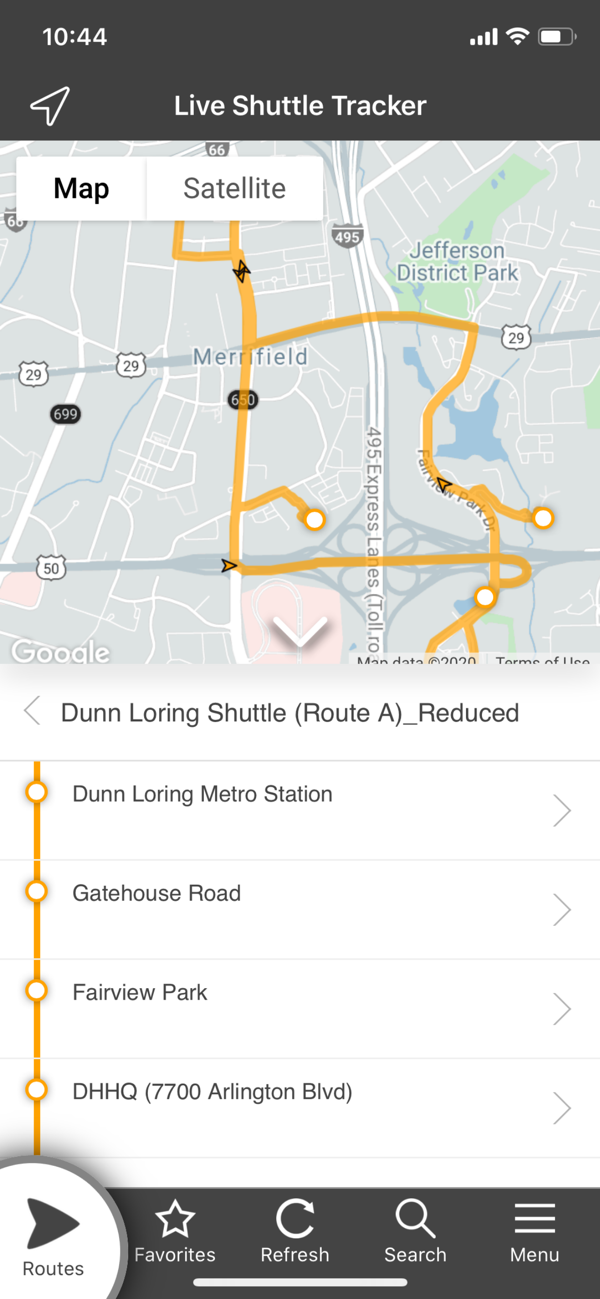Image resolution: width=600 pixels, height=1299 pixels.
Task: Go back from Dunn Loring Shuttle route
Action: point(32,712)
